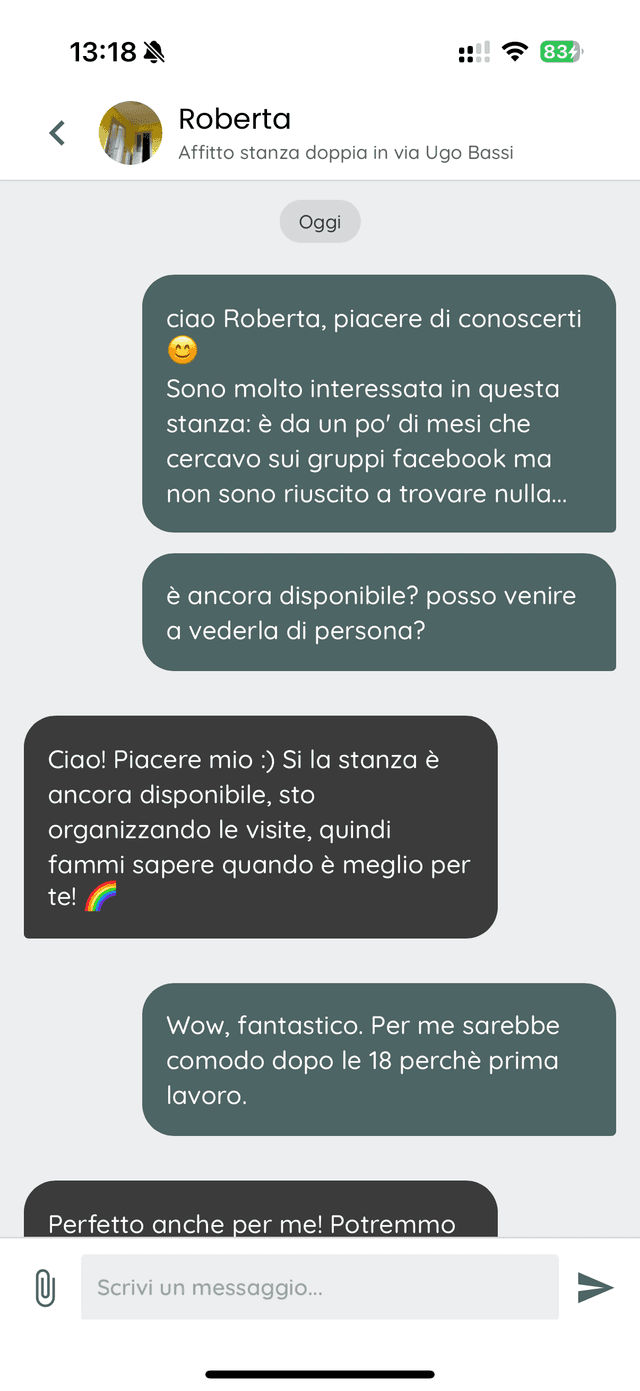Go back from Roberta's chat
Image resolution: width=640 pixels, height=1391 pixels.
pos(57,133)
